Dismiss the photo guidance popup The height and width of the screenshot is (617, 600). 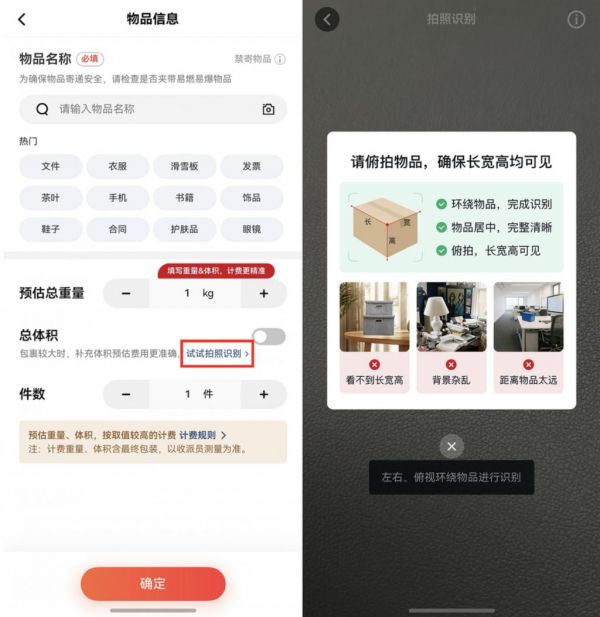(x=451, y=446)
